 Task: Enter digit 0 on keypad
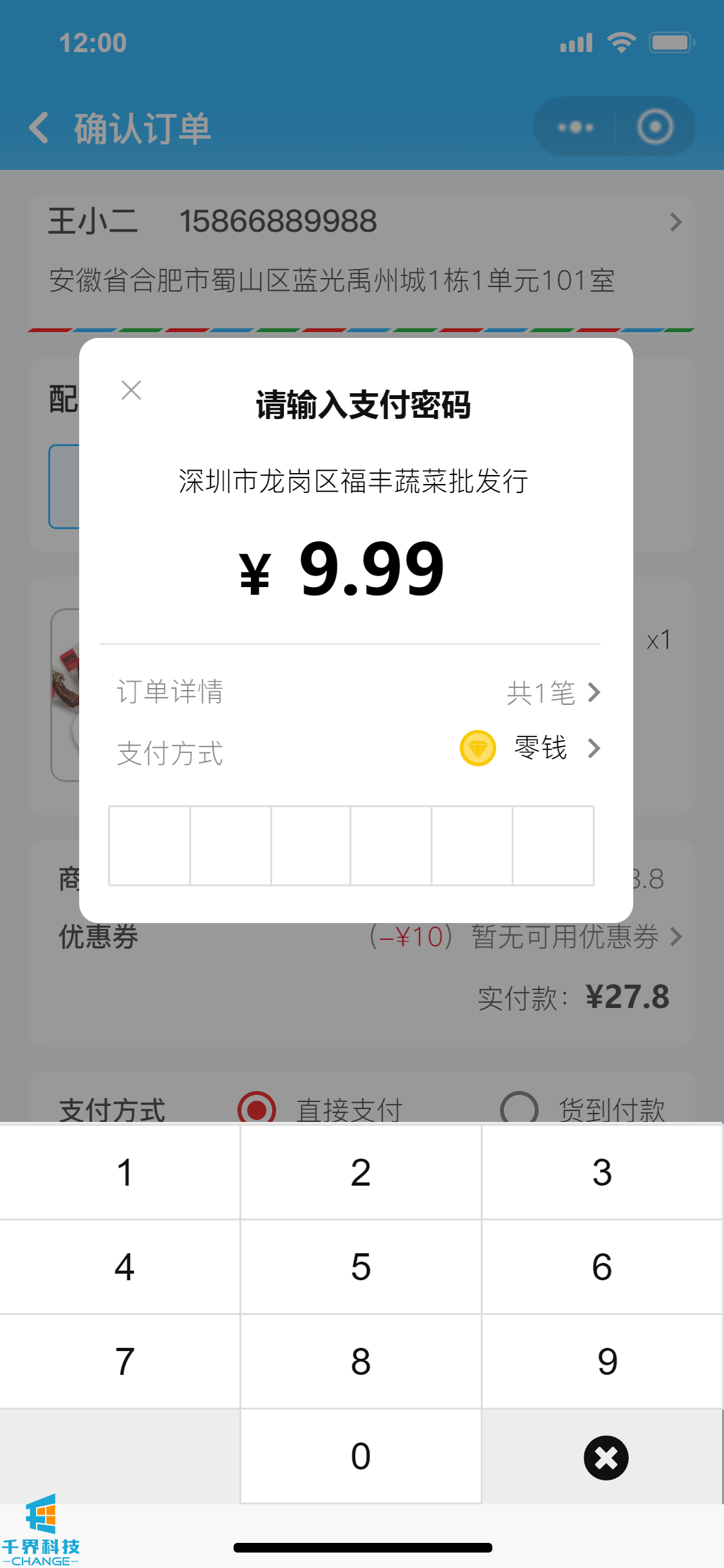pyautogui.click(x=361, y=1456)
